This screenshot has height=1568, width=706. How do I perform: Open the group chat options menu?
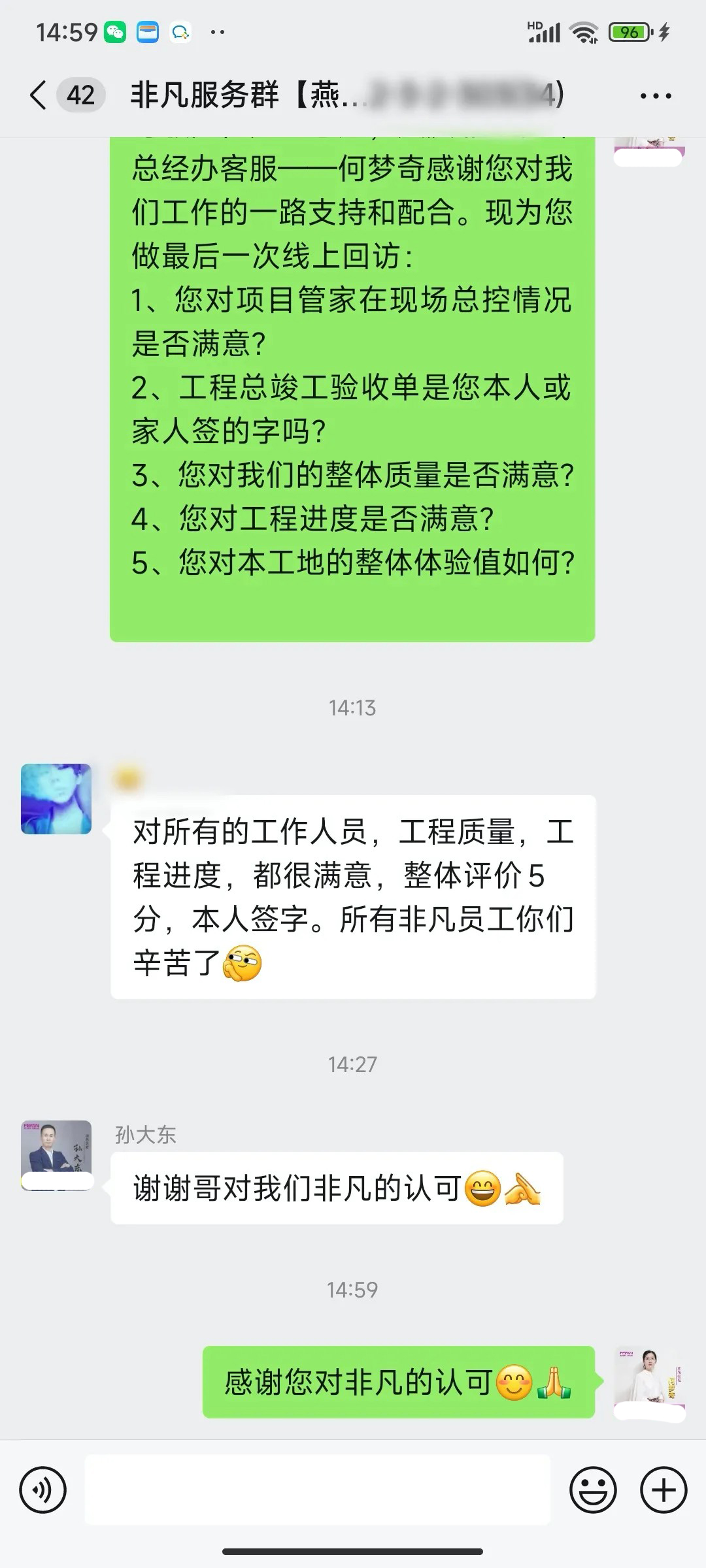coord(655,96)
